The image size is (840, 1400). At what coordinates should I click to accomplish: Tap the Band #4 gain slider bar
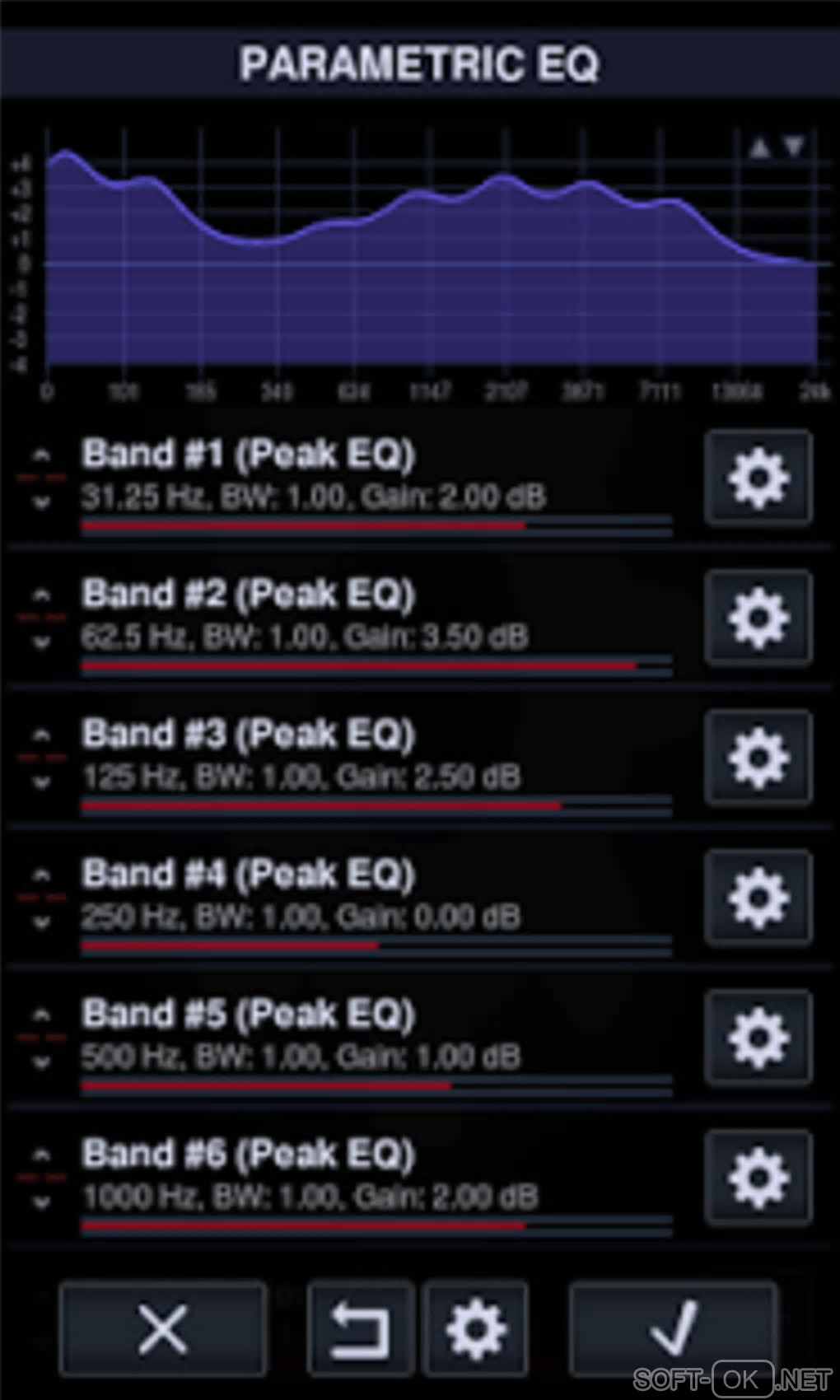tap(376, 945)
